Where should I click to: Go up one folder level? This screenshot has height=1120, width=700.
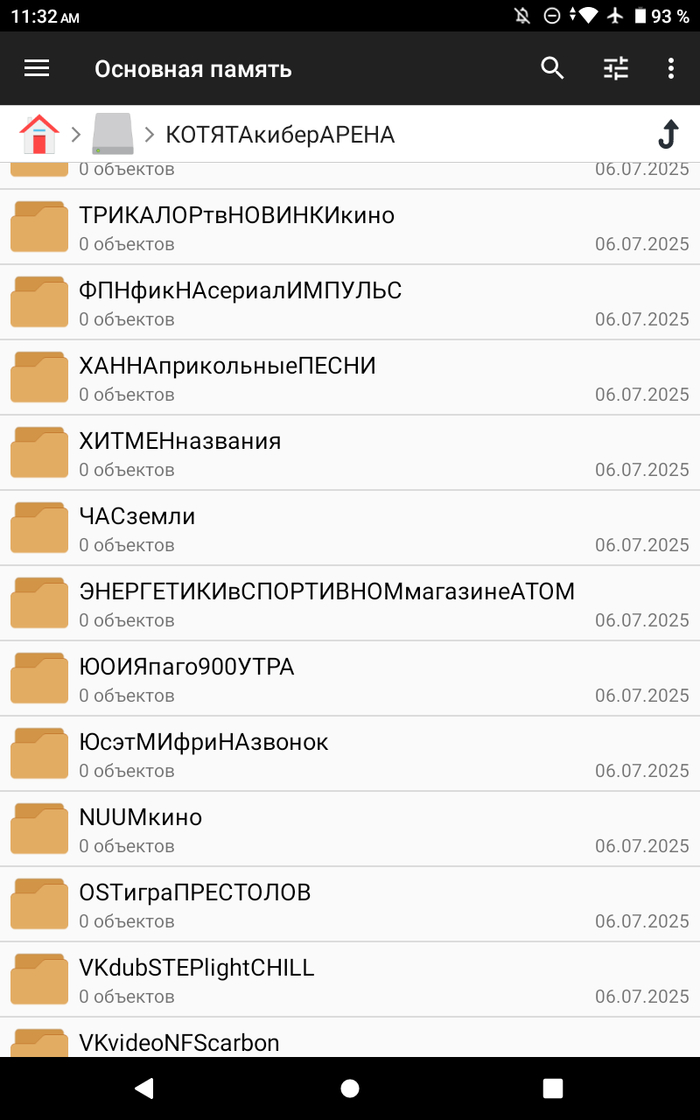(667, 134)
